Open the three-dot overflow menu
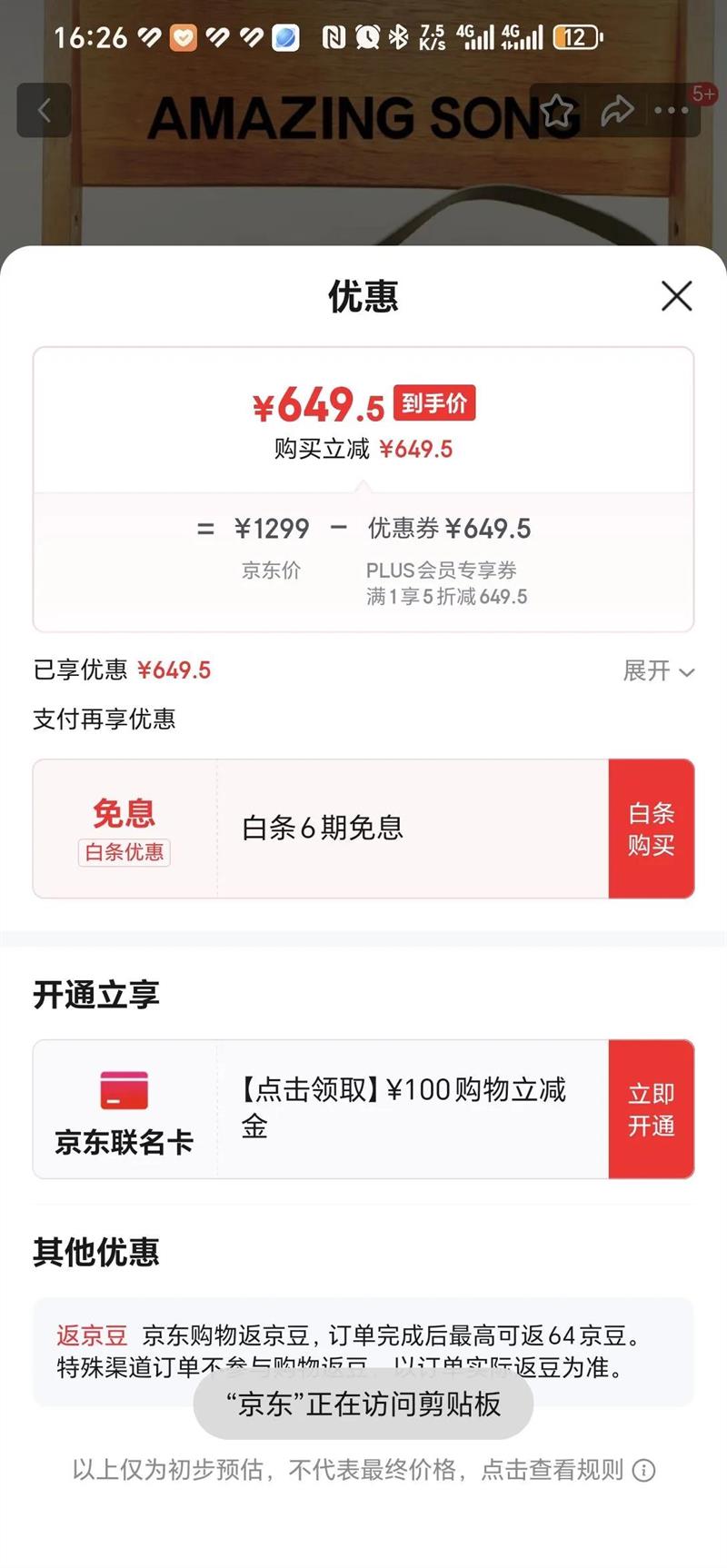This screenshot has height=1568, width=727. pos(672,111)
